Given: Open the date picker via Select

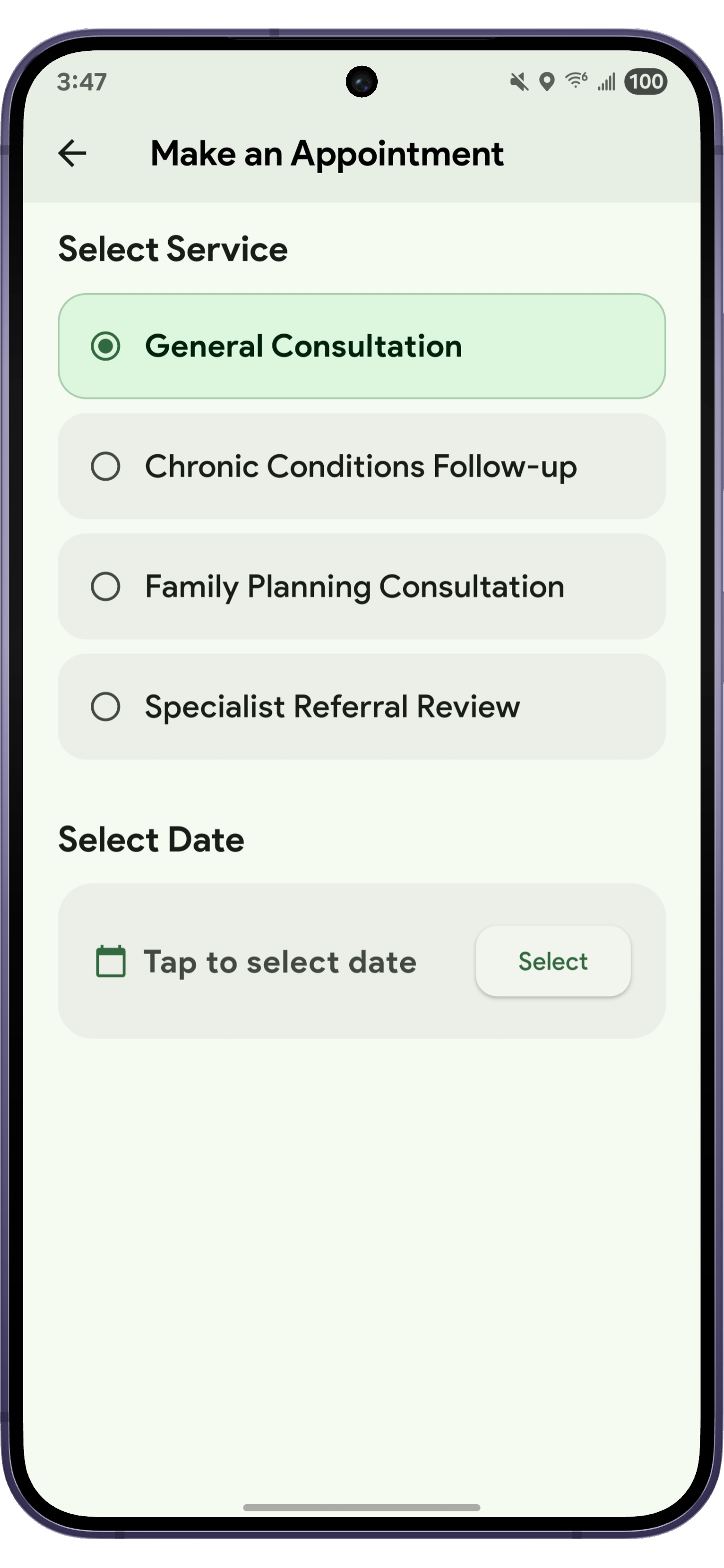Looking at the screenshot, I should (x=552, y=961).
